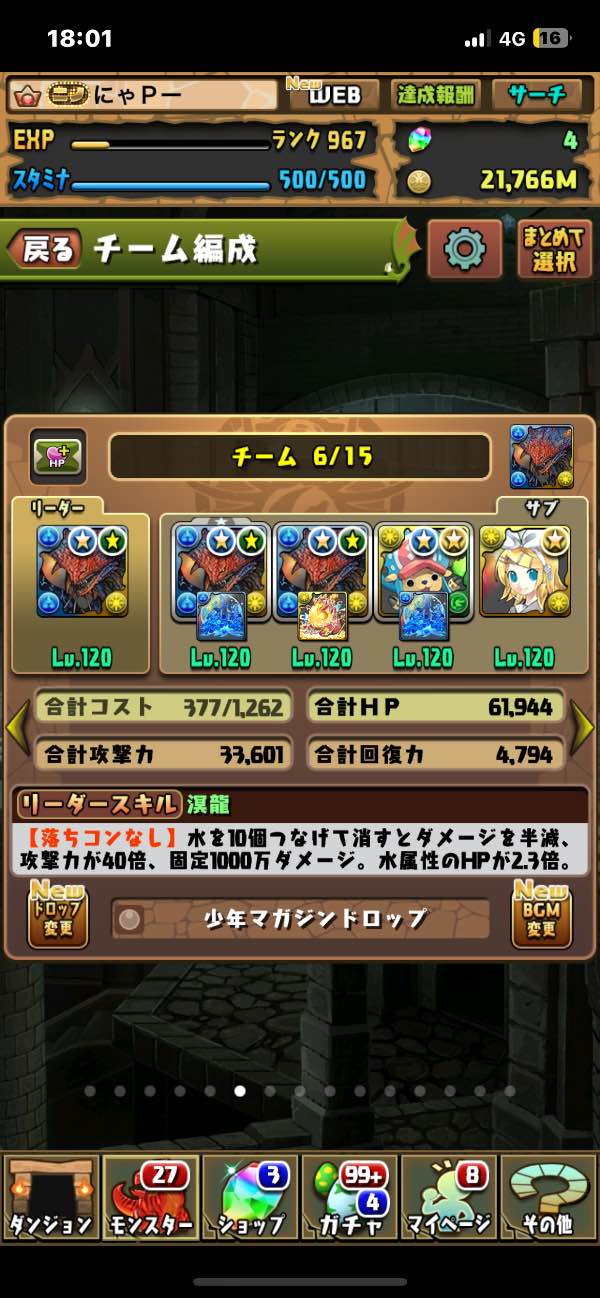This screenshot has width=600, height=1298.
Task: Tap the ドロップ変更 button
Action: [58, 914]
